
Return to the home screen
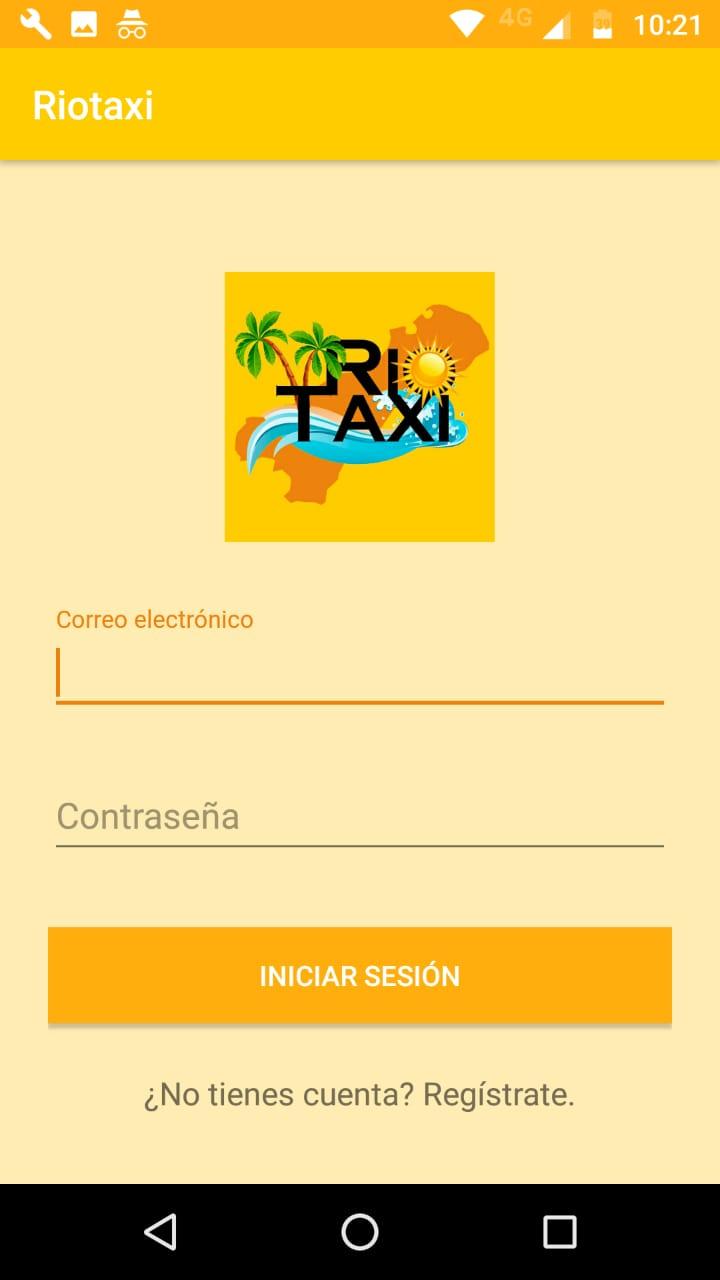pyautogui.click(x=360, y=1232)
